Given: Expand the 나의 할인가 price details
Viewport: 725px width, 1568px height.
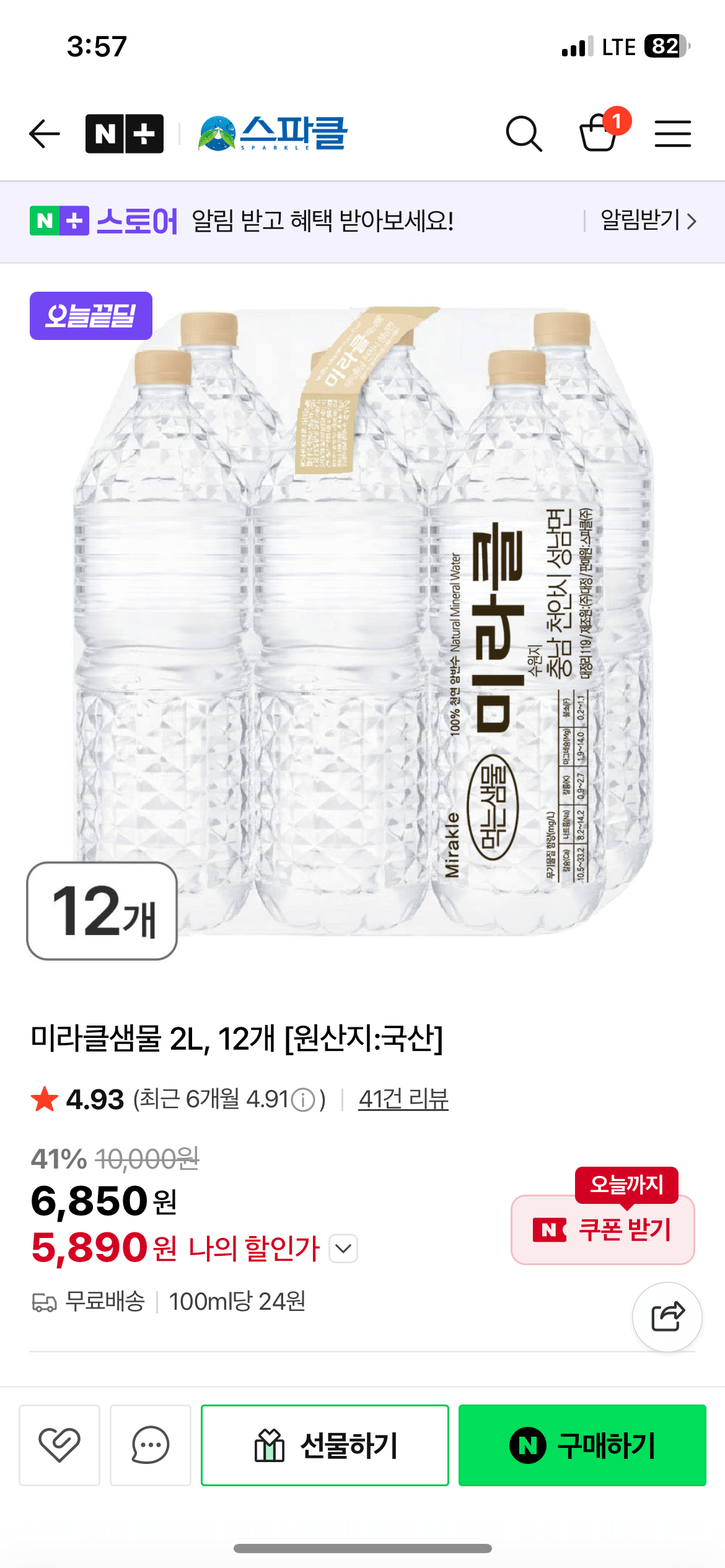Looking at the screenshot, I should coord(344,1248).
